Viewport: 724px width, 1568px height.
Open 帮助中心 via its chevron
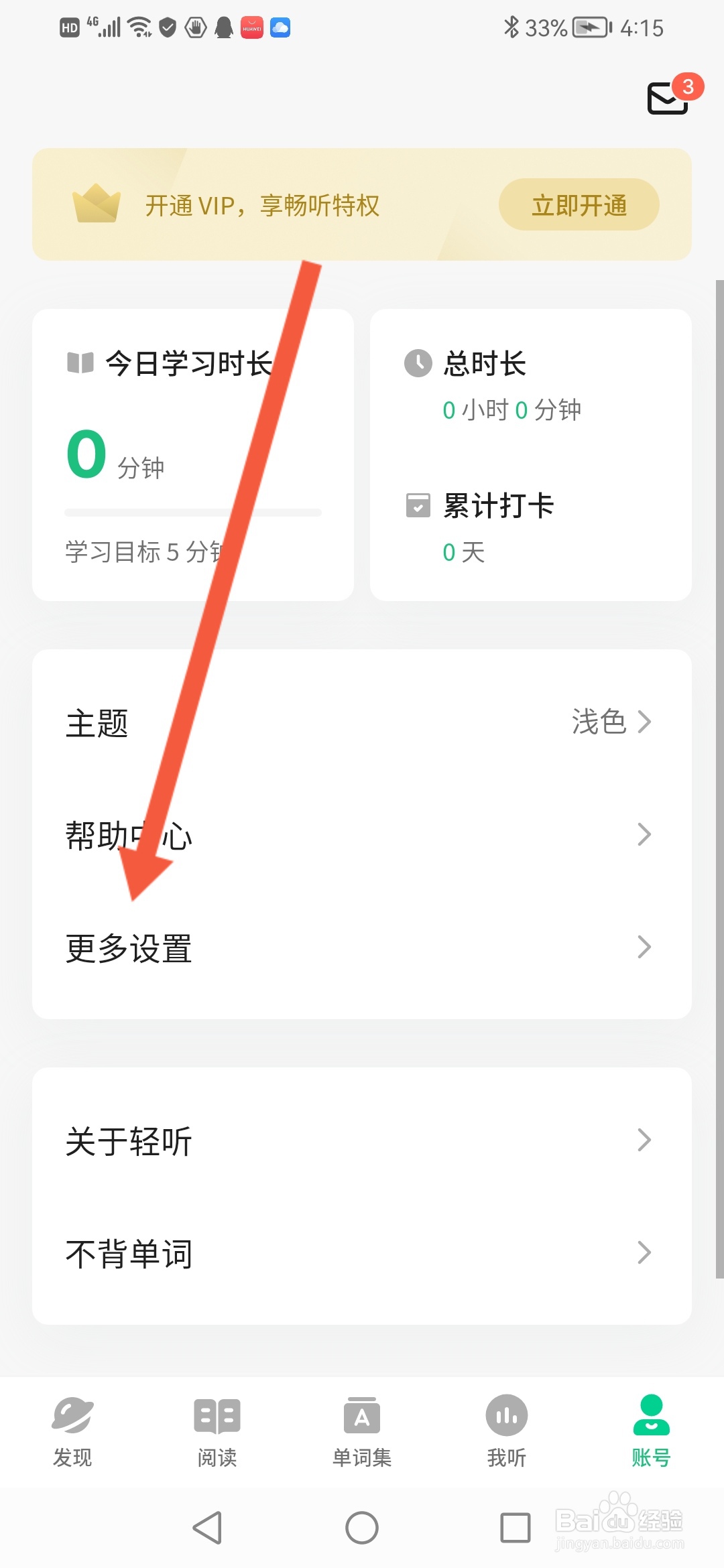[646, 834]
